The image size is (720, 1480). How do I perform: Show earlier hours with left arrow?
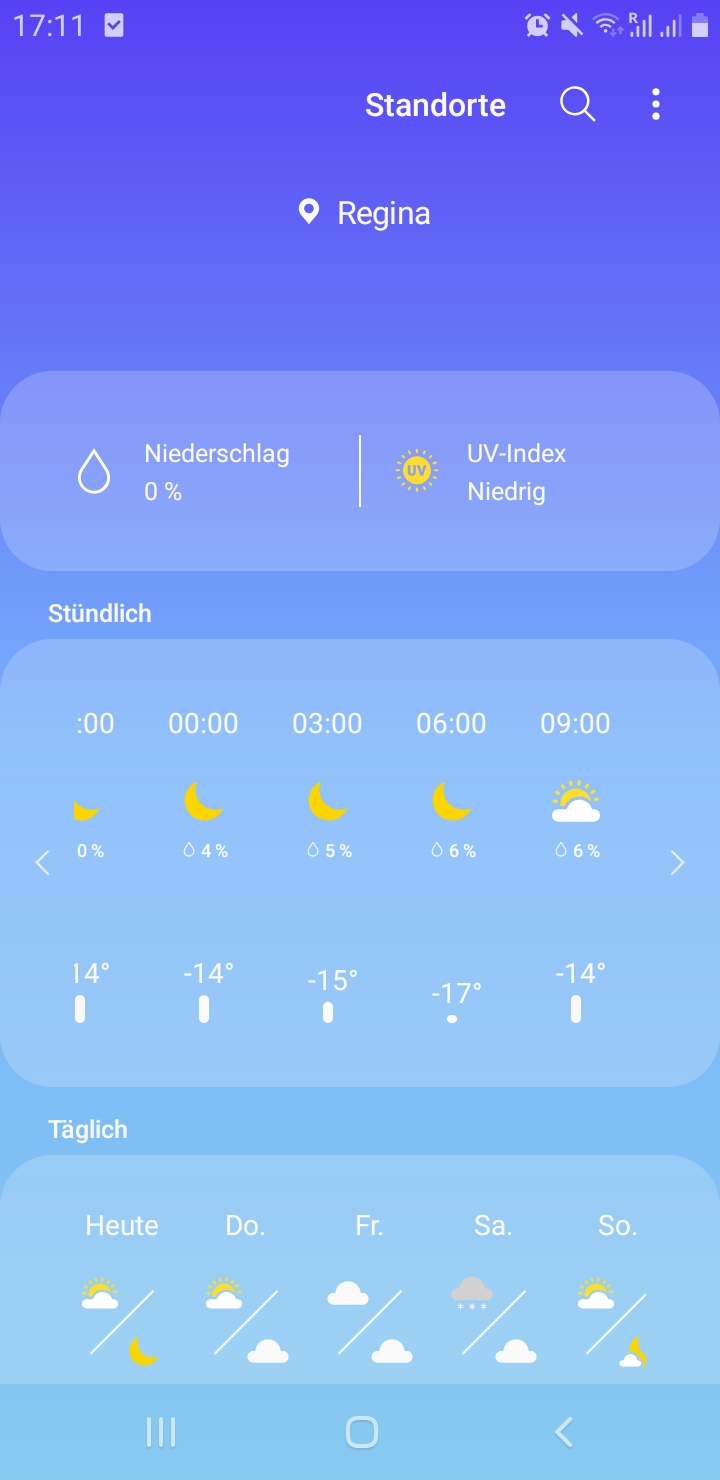[42, 863]
